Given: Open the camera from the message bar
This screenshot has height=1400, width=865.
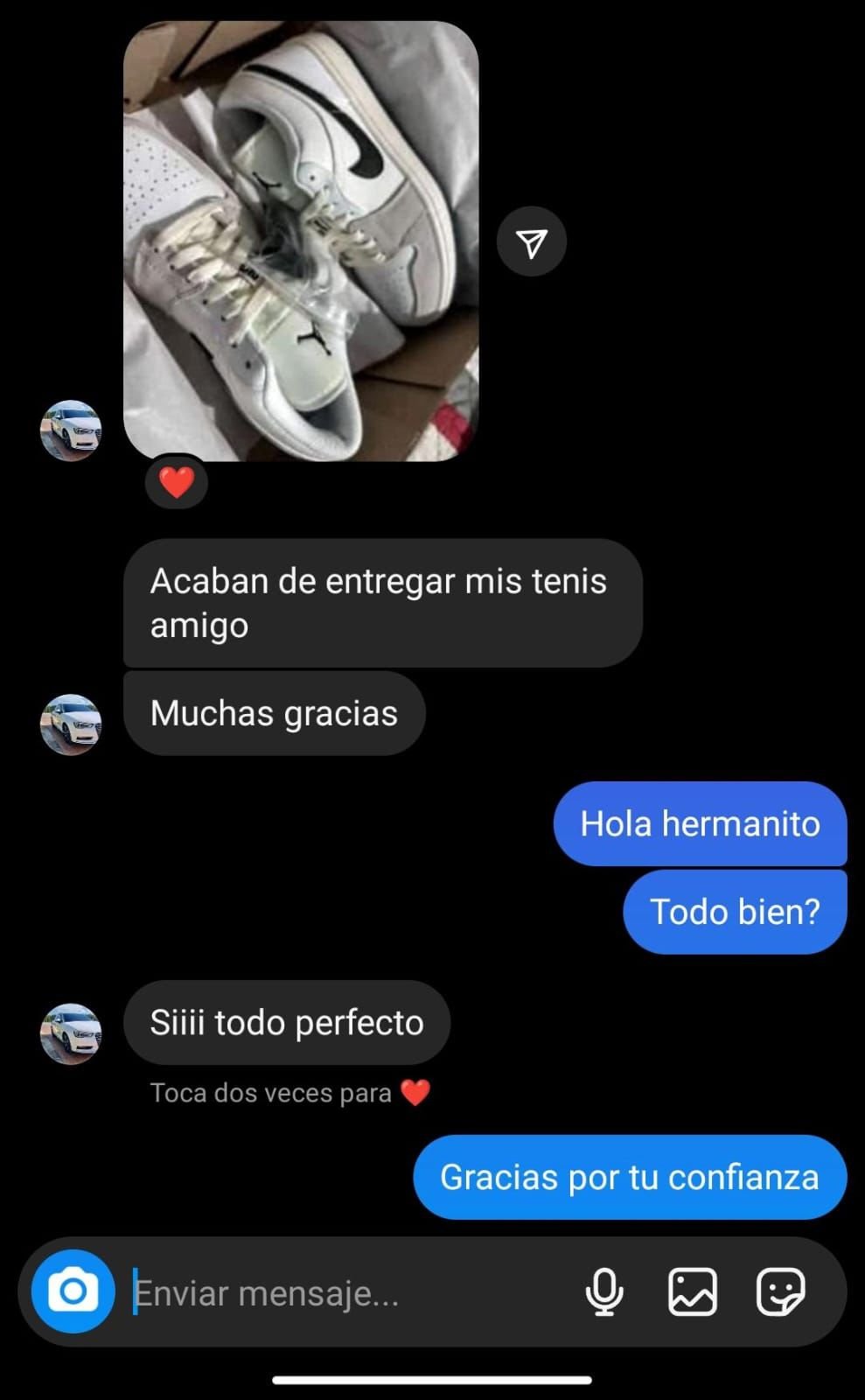Looking at the screenshot, I should pyautogui.click(x=73, y=1291).
